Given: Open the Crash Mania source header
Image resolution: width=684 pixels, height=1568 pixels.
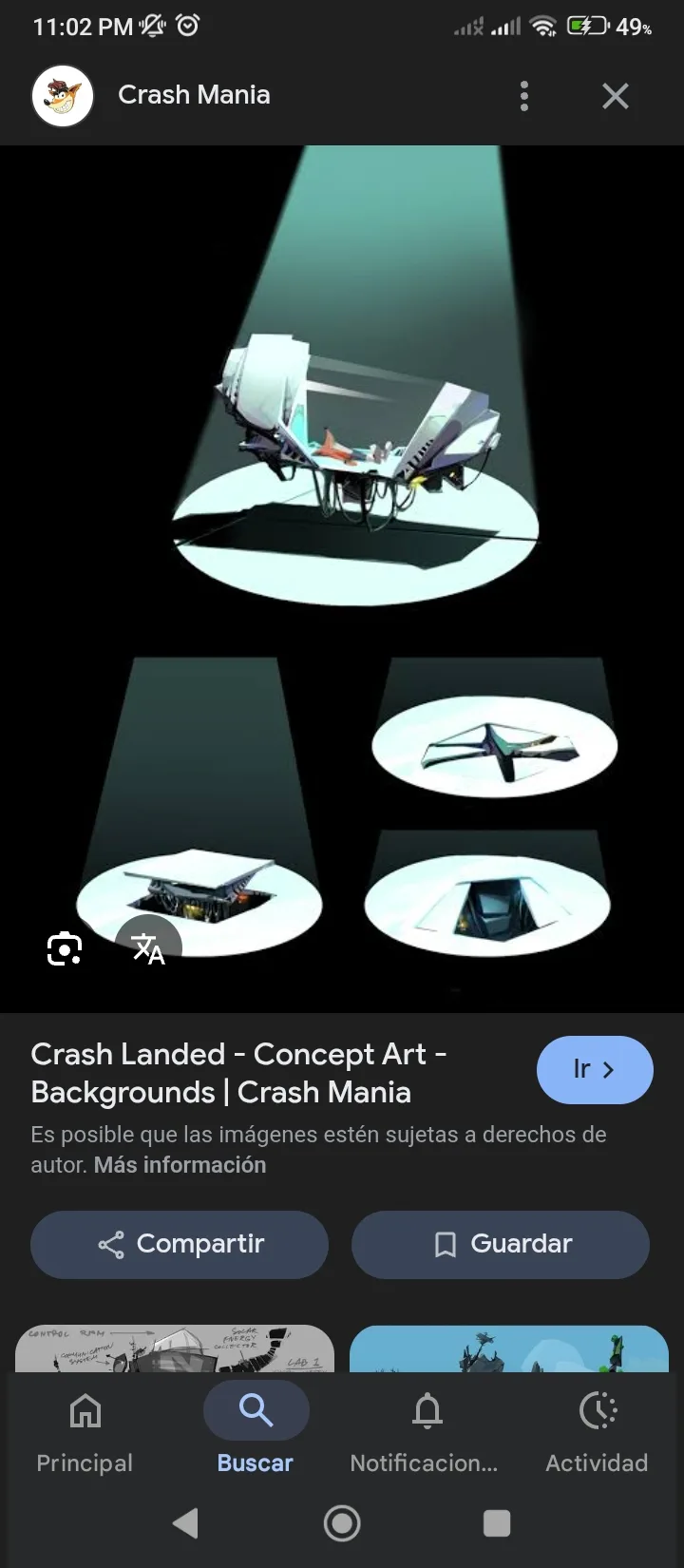Looking at the screenshot, I should 152,96.
